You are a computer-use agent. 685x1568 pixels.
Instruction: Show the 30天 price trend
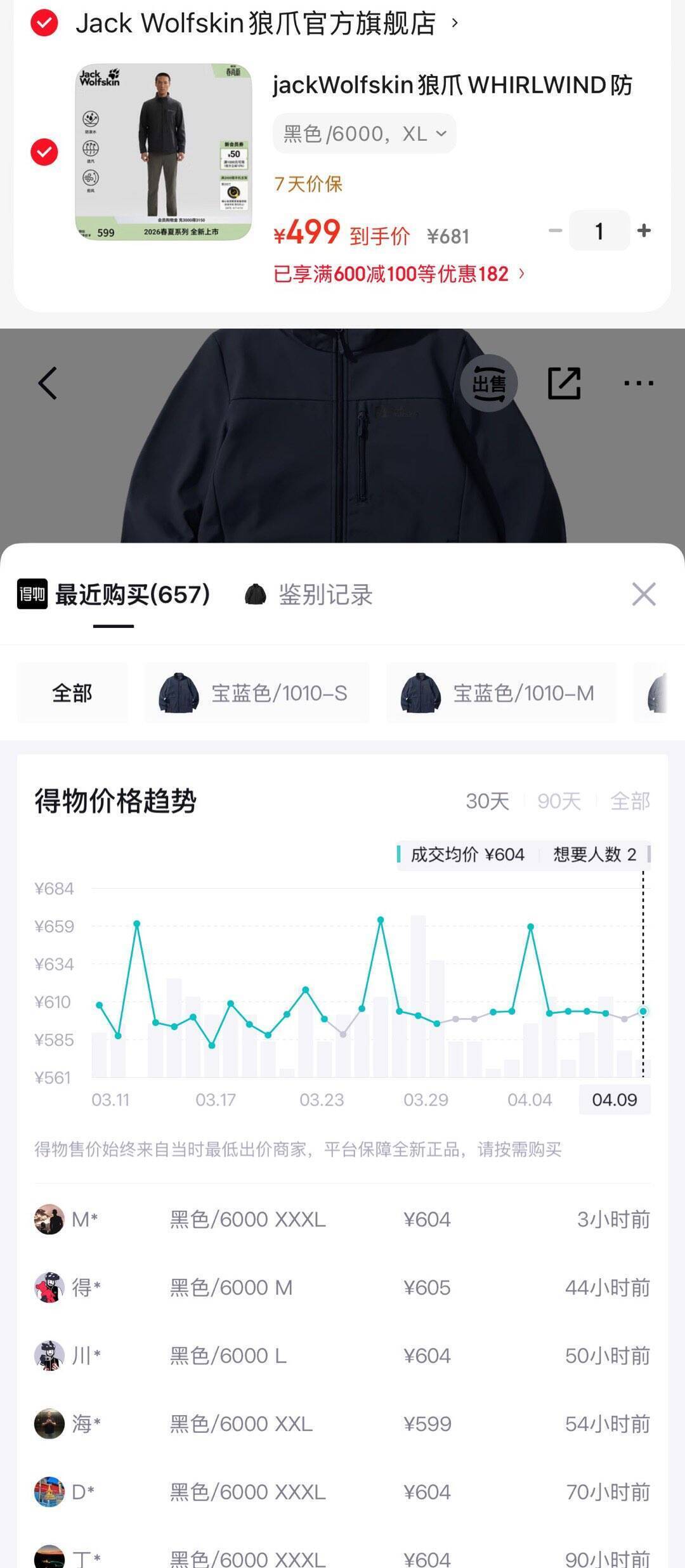(487, 801)
